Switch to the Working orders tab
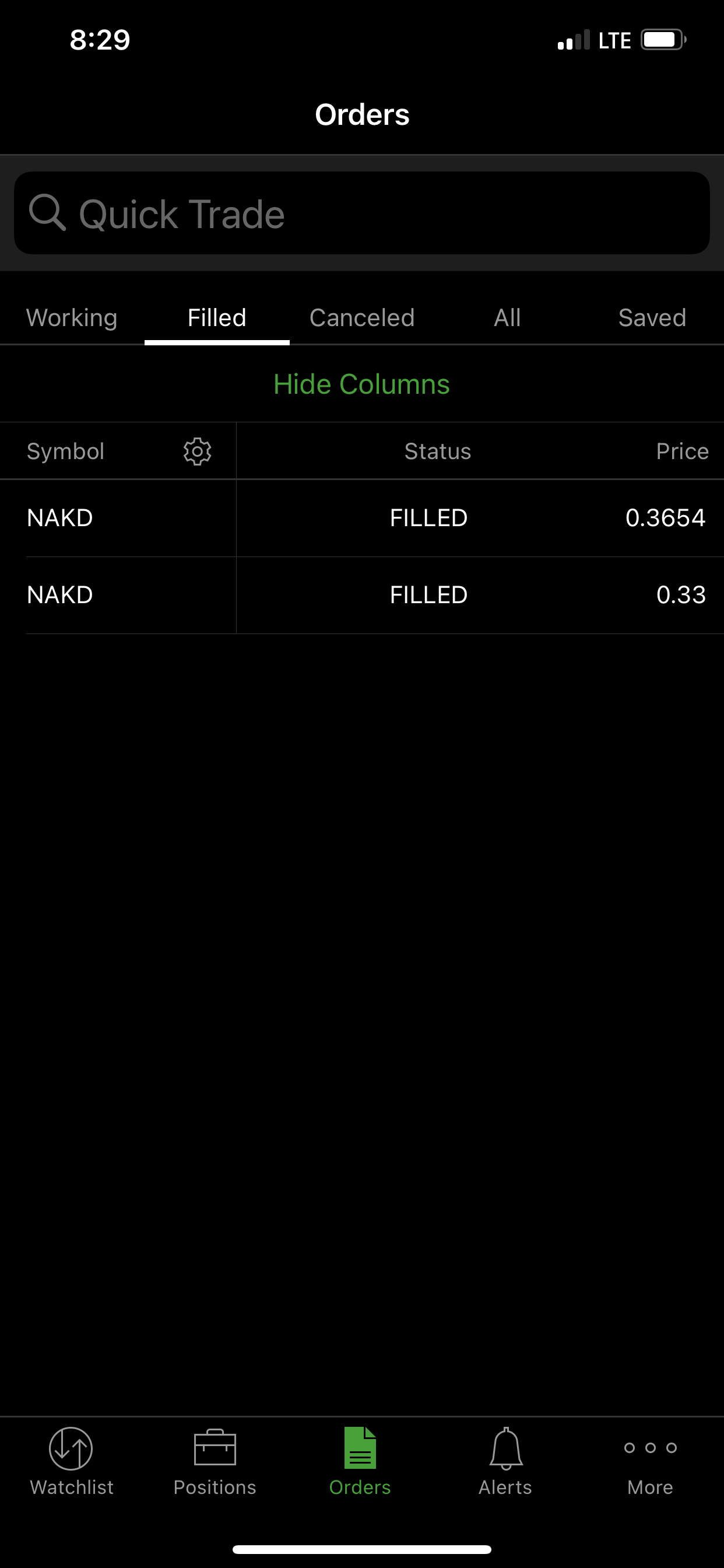The width and height of the screenshot is (724, 1568). (72, 318)
